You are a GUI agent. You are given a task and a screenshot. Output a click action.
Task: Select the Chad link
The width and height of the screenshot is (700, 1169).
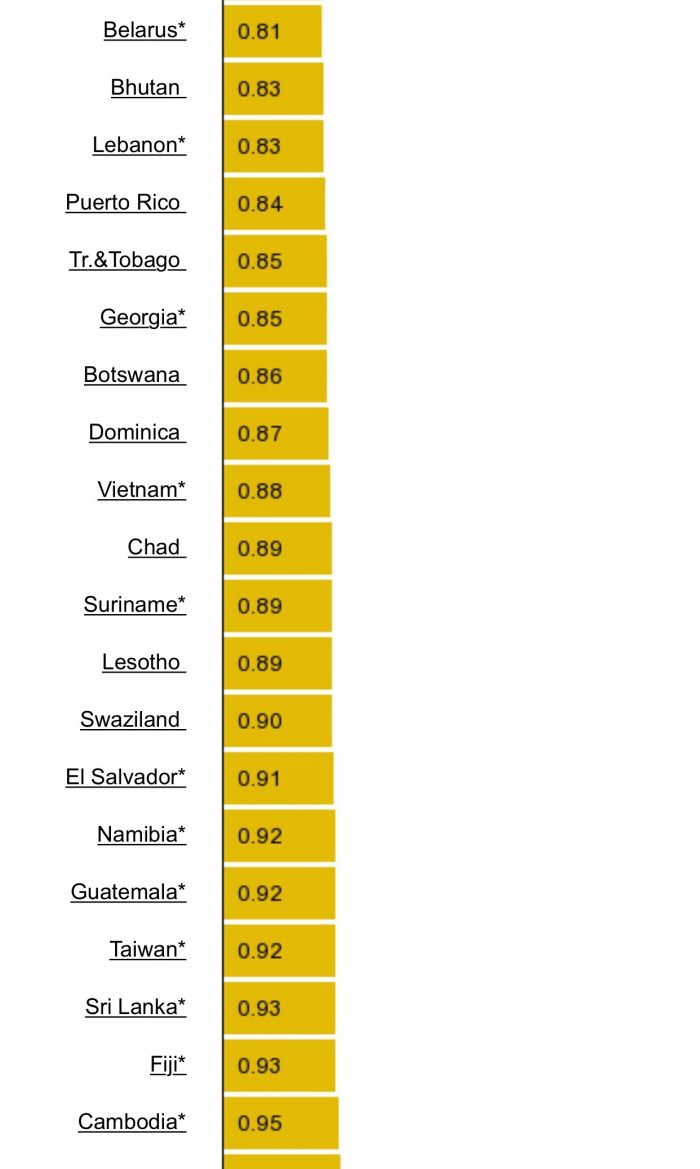[x=157, y=547]
